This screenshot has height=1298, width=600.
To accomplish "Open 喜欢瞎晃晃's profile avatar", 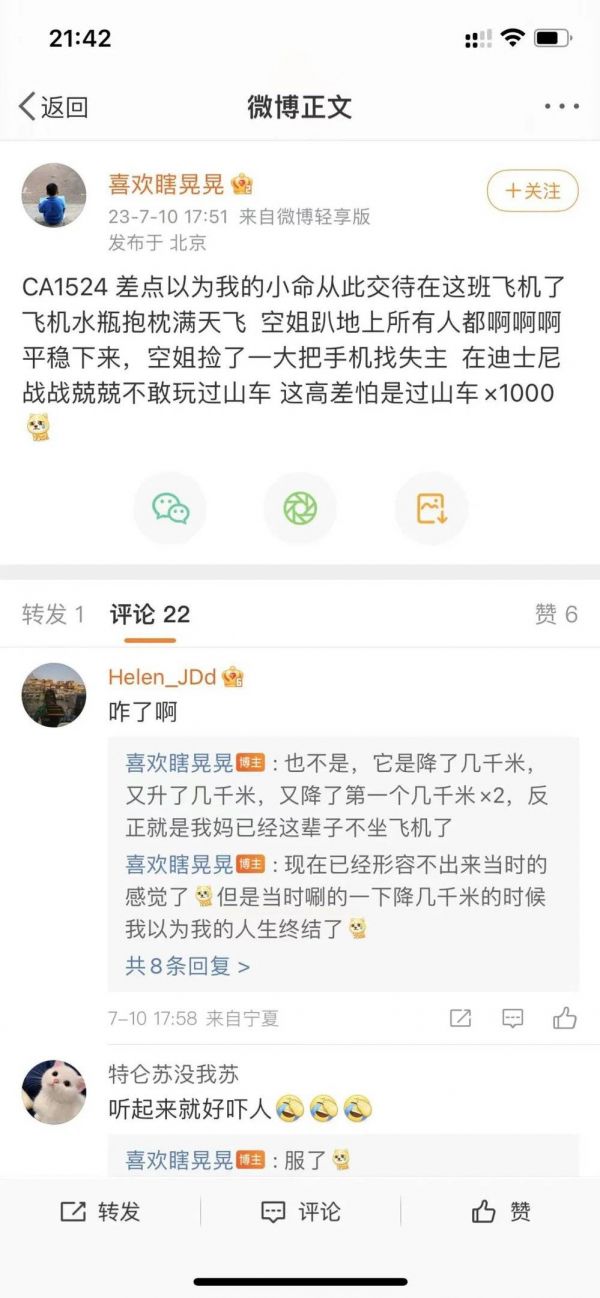I will [54, 195].
